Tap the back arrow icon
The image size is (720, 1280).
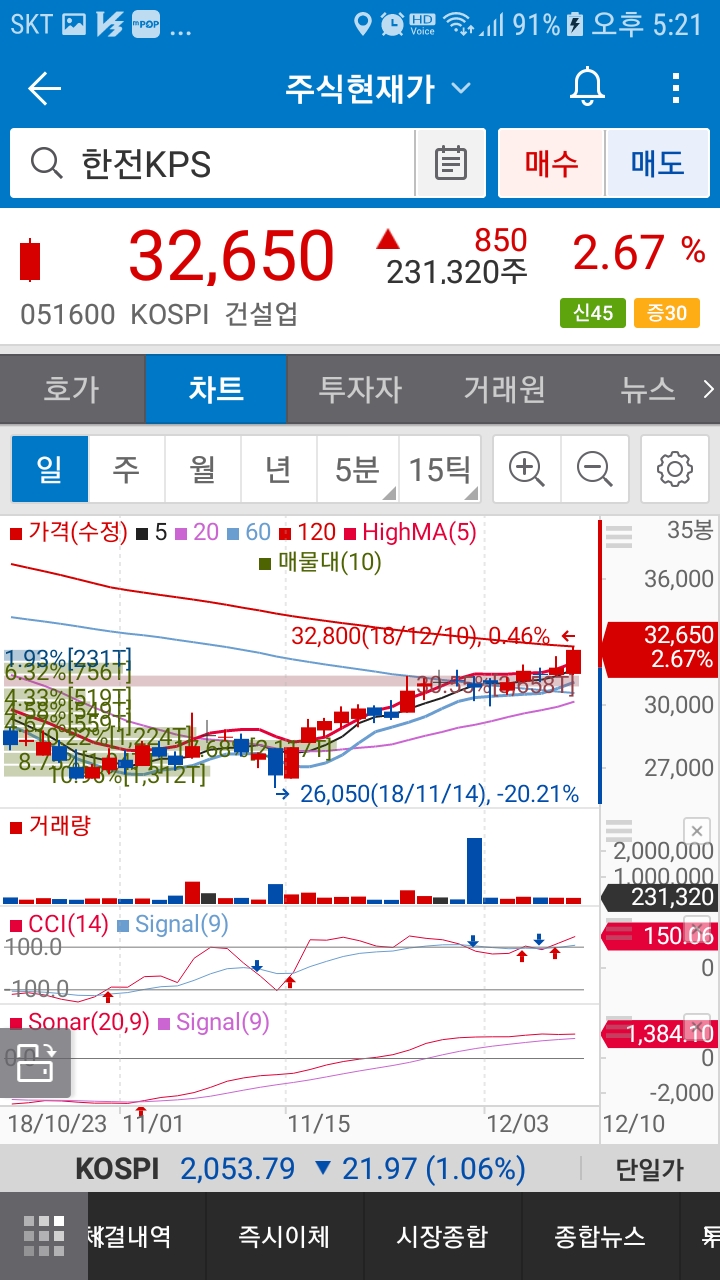coord(43,88)
